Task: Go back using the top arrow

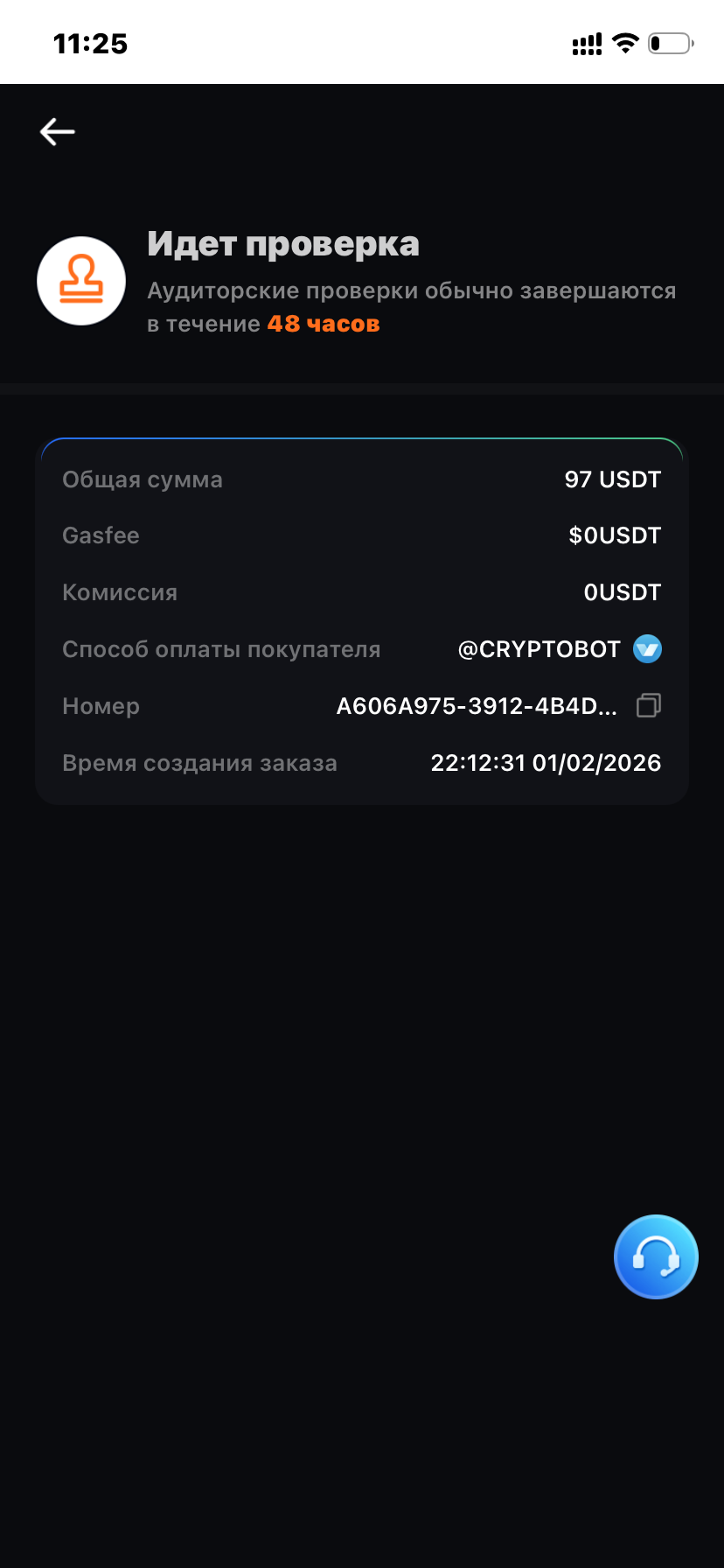Action: pos(58,132)
